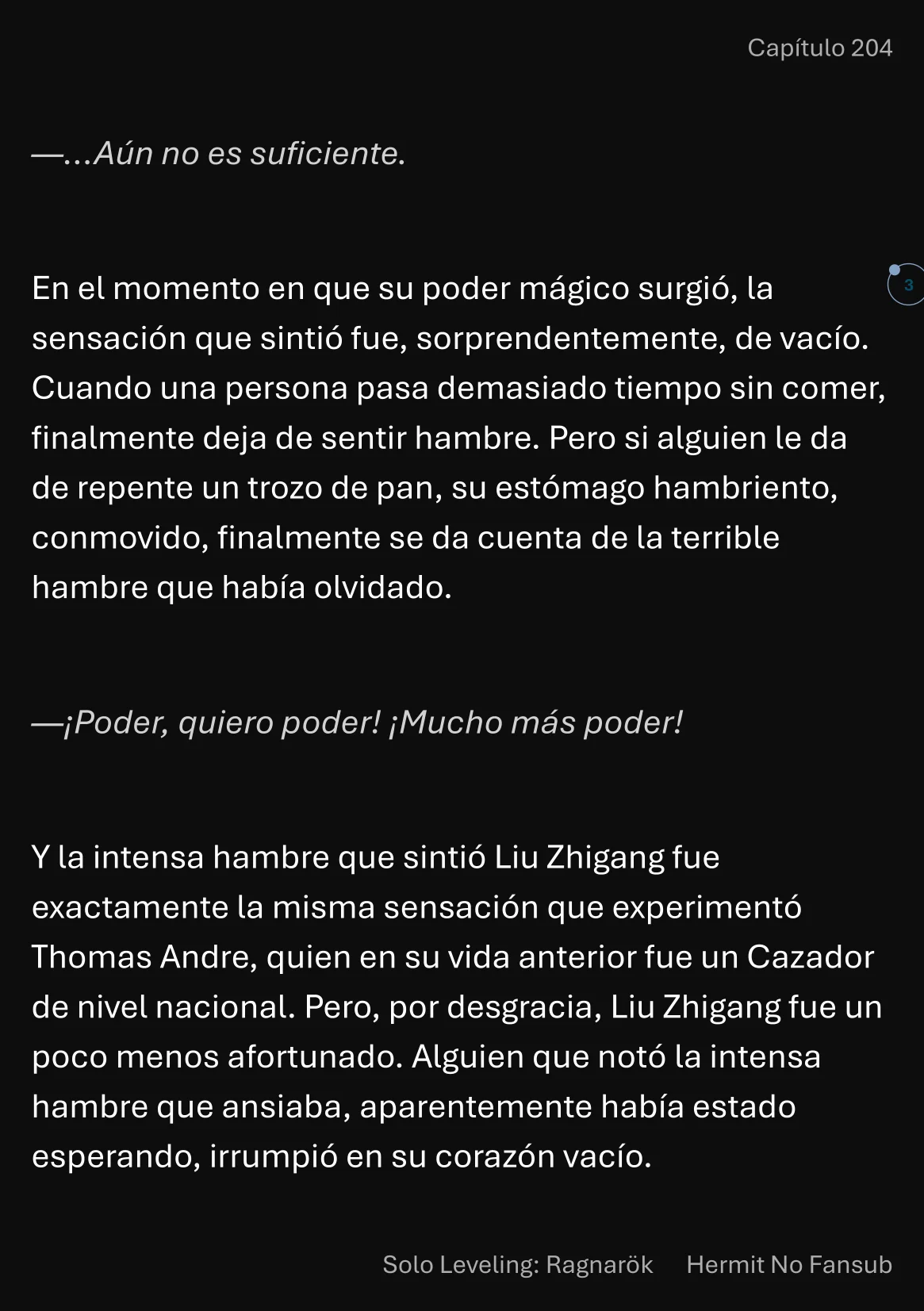Open the paragraph comments bubble showing 3
Viewport: 924px width, 1311px height.
907,285
